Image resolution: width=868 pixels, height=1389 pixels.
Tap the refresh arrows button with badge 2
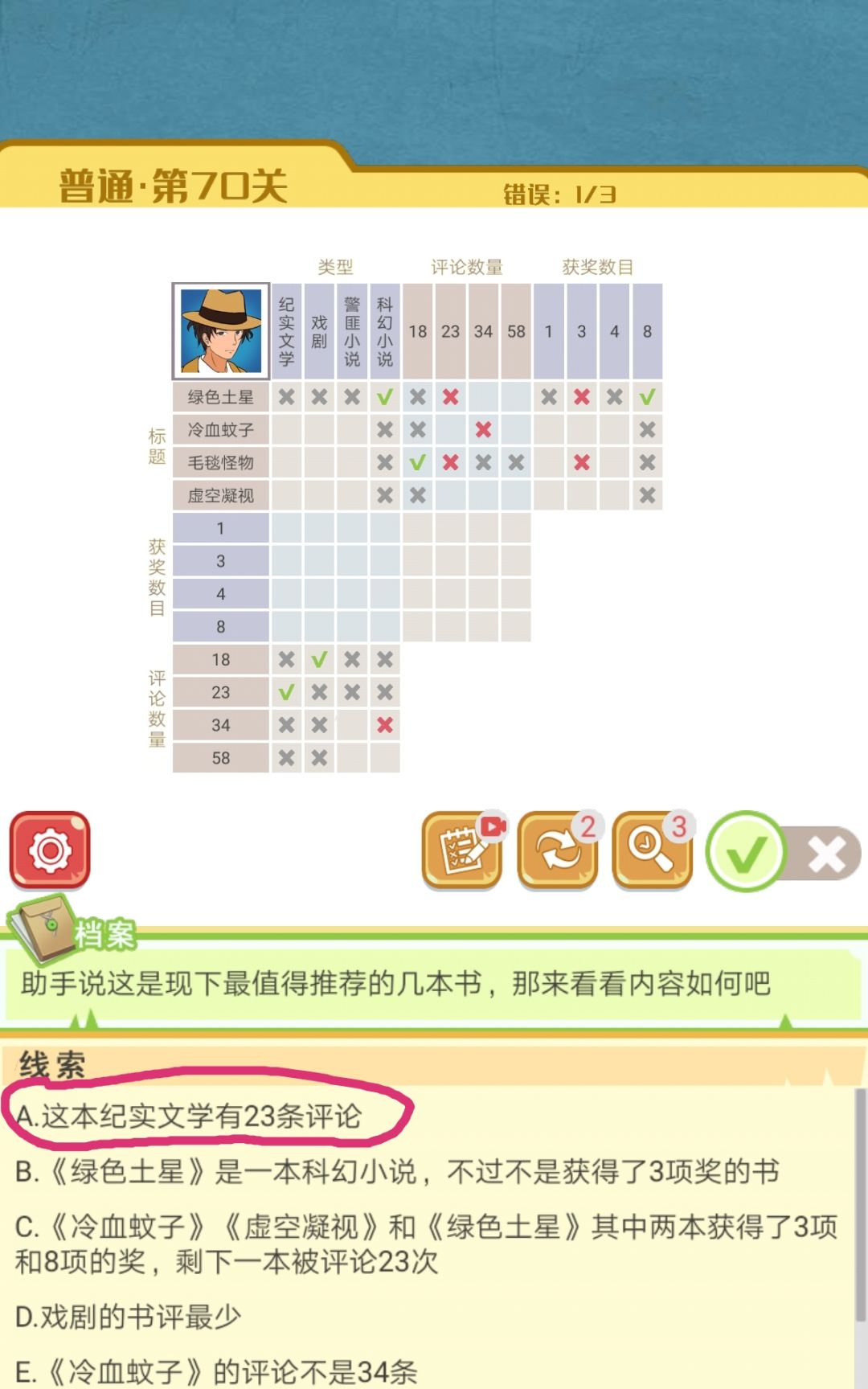pyautogui.click(x=559, y=851)
